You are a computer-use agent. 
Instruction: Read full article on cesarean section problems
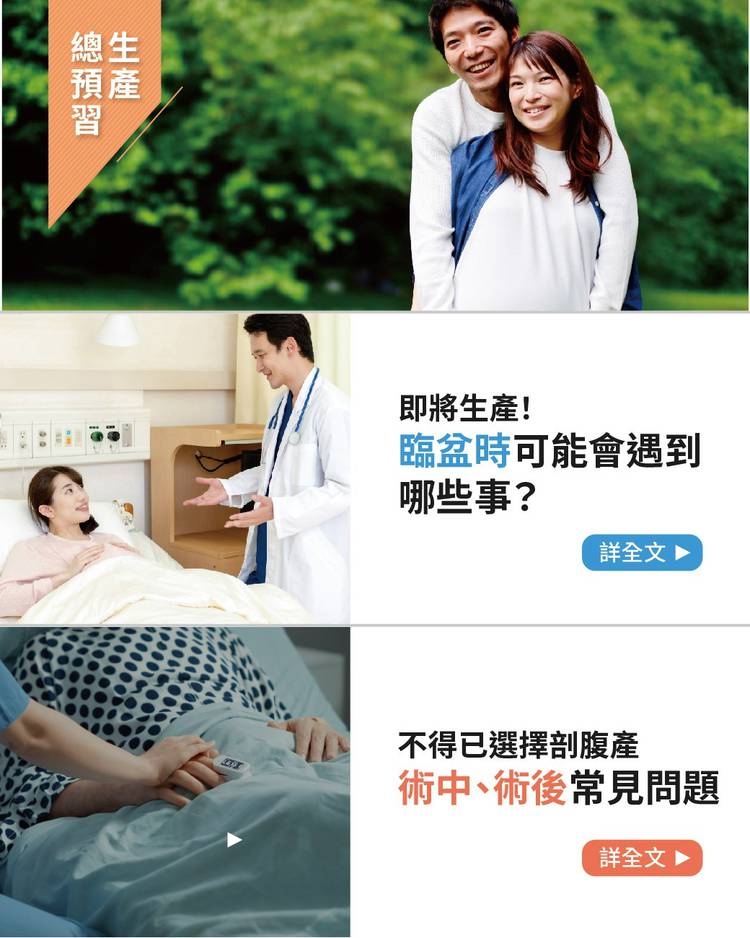pyautogui.click(x=642, y=858)
